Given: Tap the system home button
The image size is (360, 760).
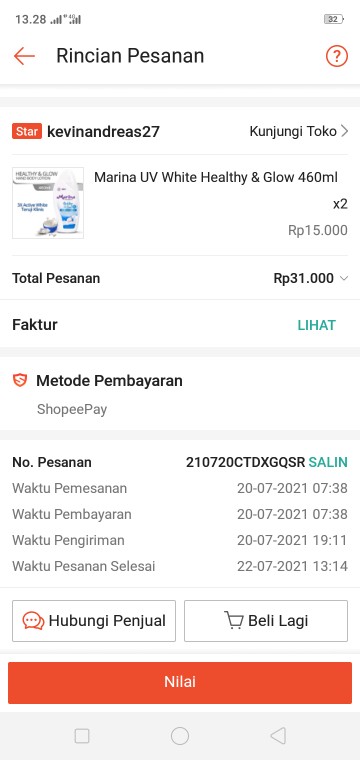Looking at the screenshot, I should [x=180, y=736].
